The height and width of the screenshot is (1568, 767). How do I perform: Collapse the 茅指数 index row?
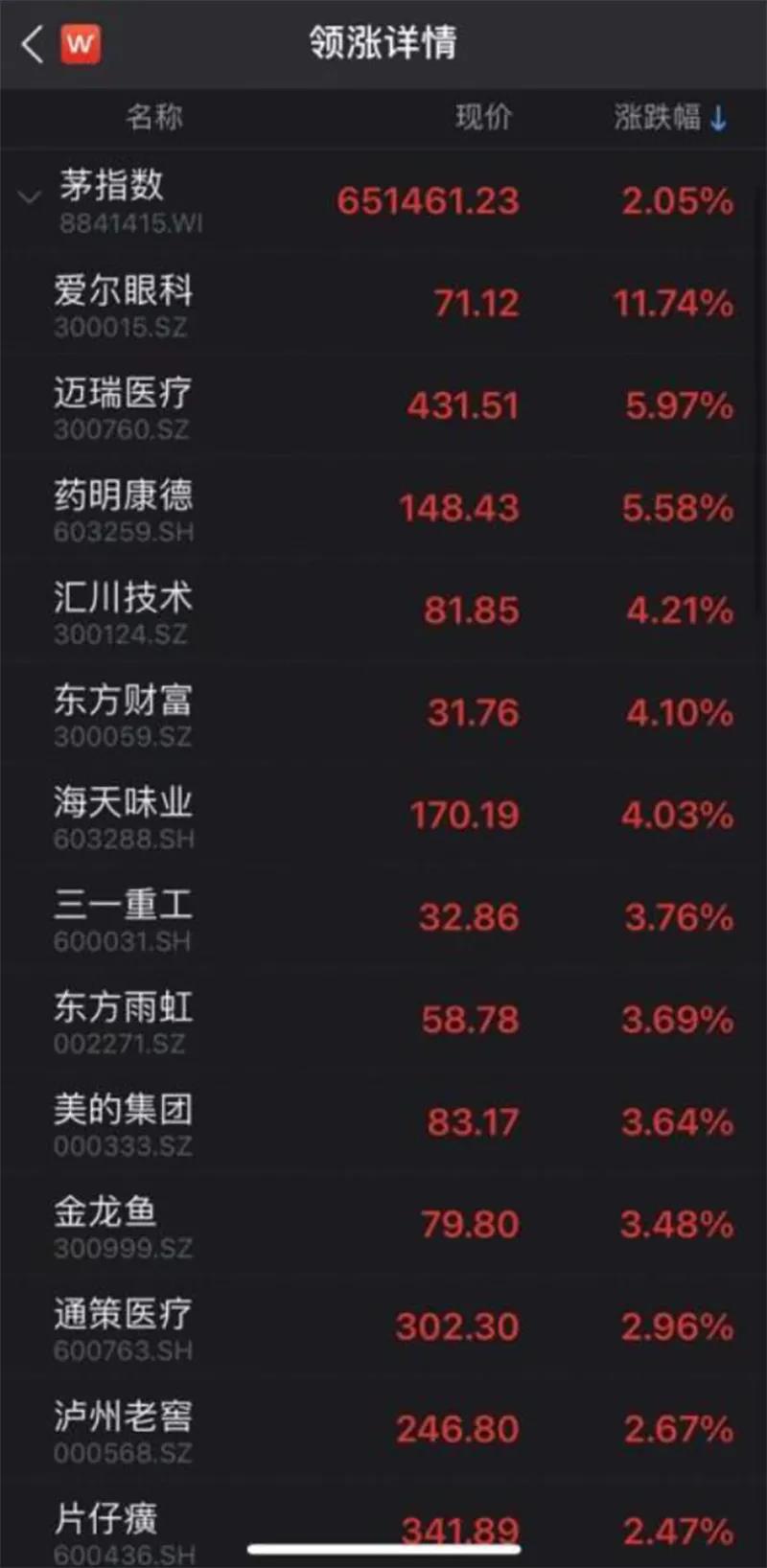pyautogui.click(x=30, y=198)
